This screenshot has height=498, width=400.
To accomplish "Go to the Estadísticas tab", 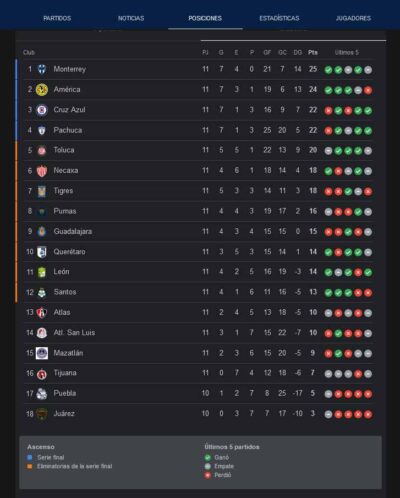I will click(279, 18).
